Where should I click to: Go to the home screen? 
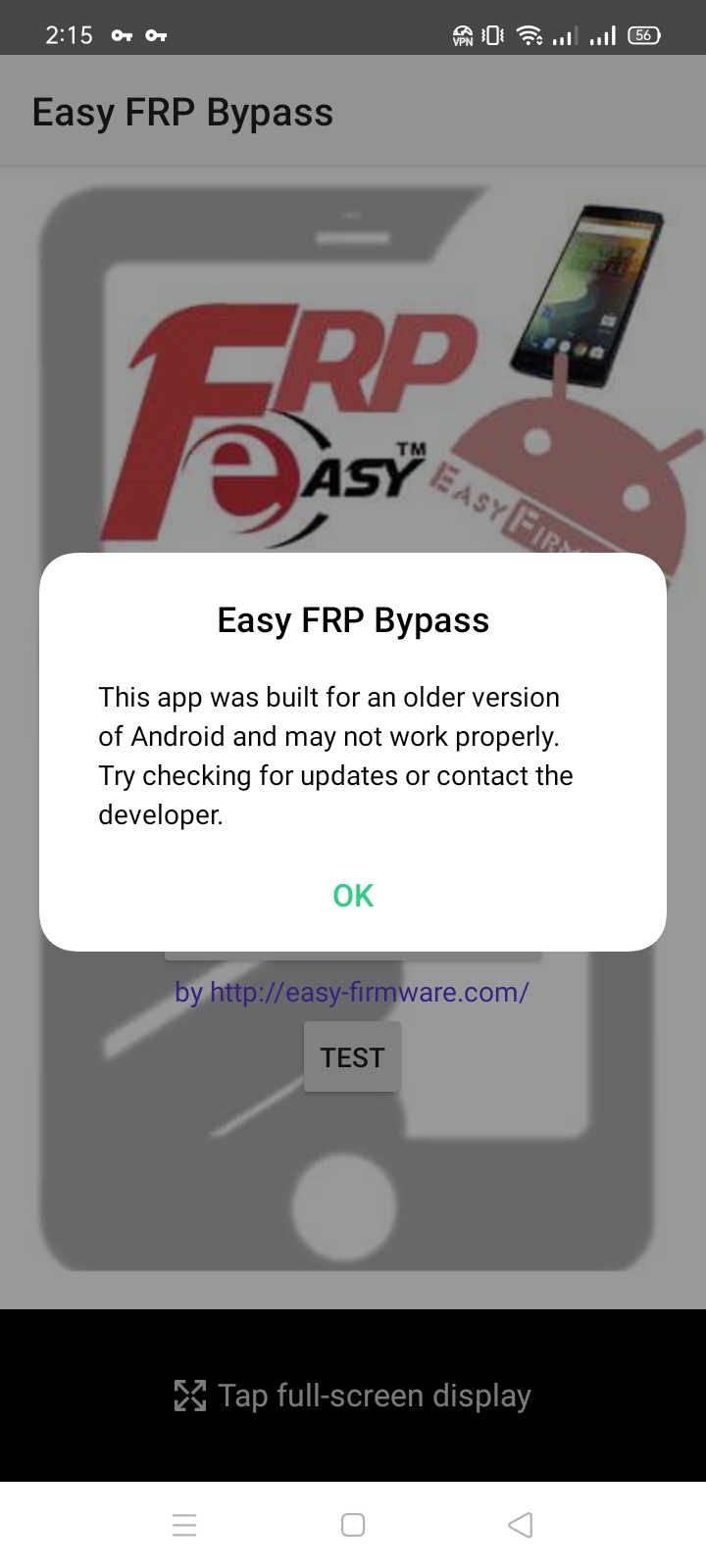click(353, 1525)
